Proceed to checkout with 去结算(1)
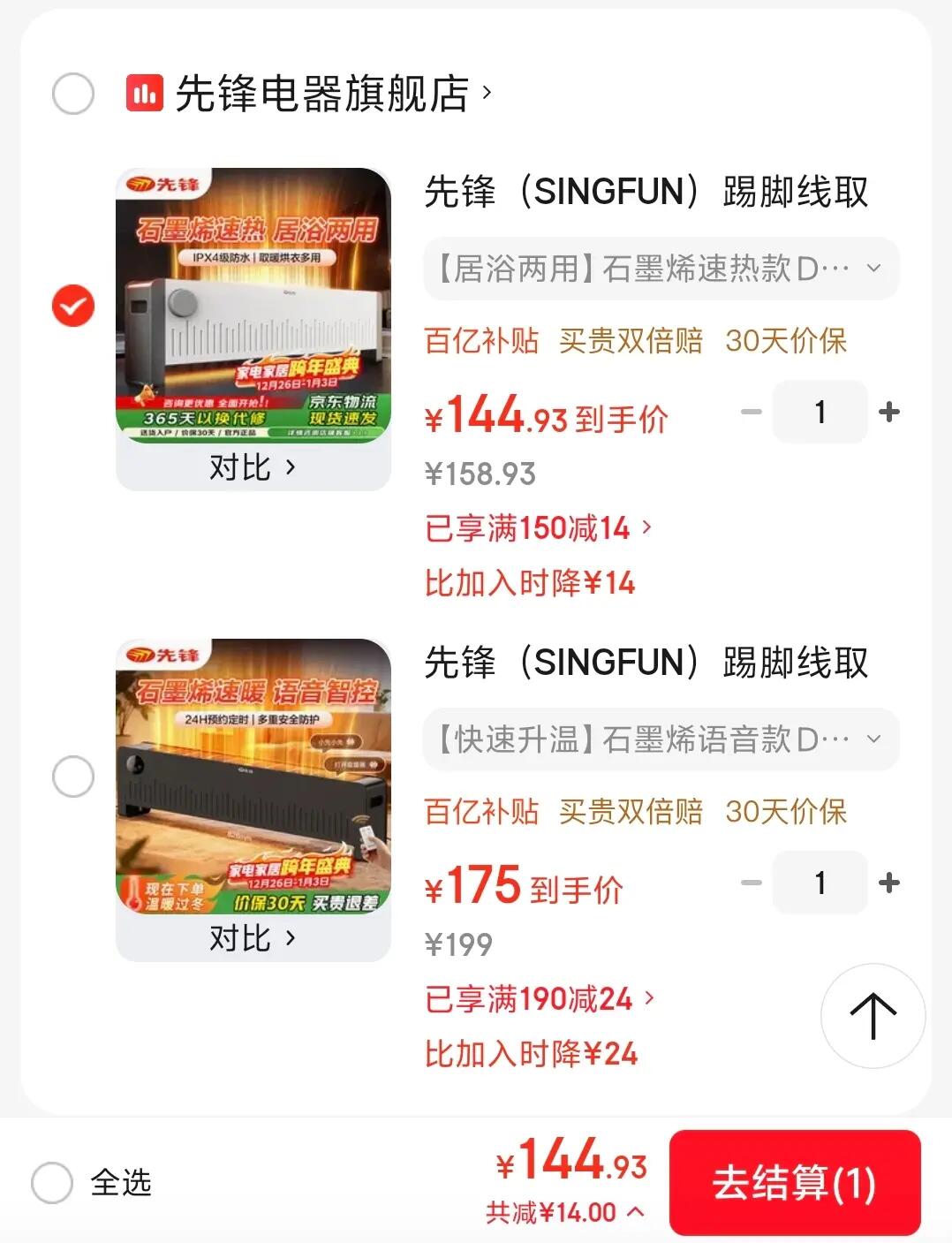The height and width of the screenshot is (1243, 952). 794,1183
